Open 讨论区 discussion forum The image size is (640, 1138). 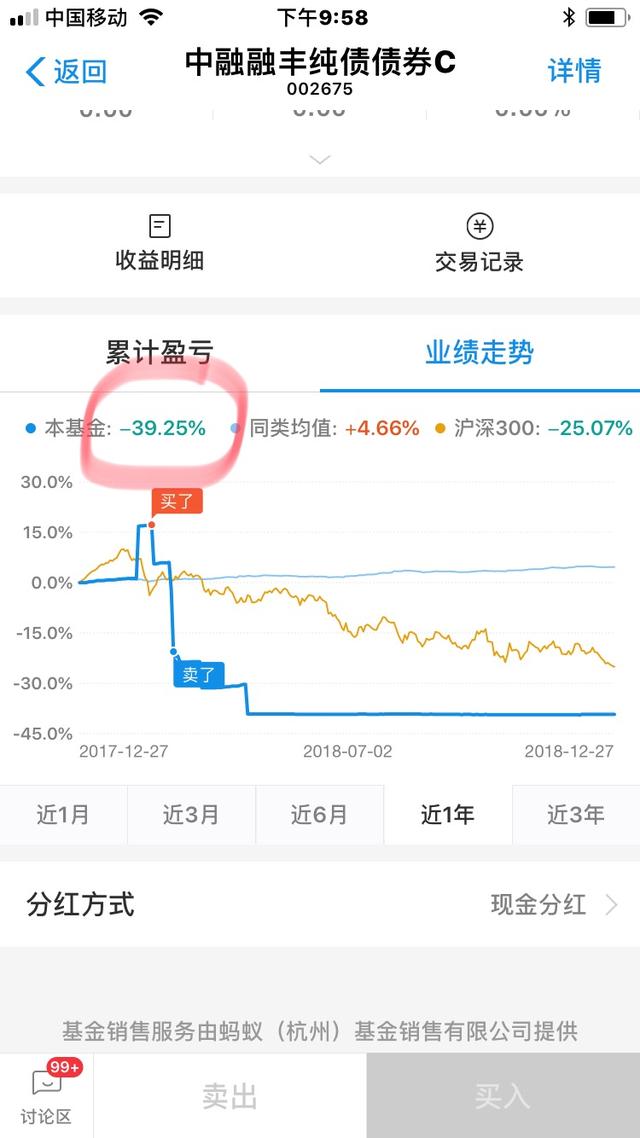tap(46, 1095)
